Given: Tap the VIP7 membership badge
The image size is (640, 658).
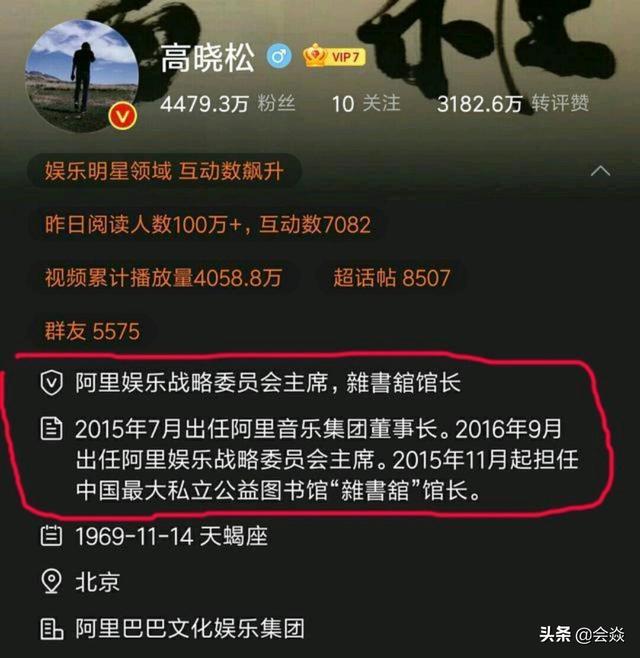Looking at the screenshot, I should pos(336,55).
